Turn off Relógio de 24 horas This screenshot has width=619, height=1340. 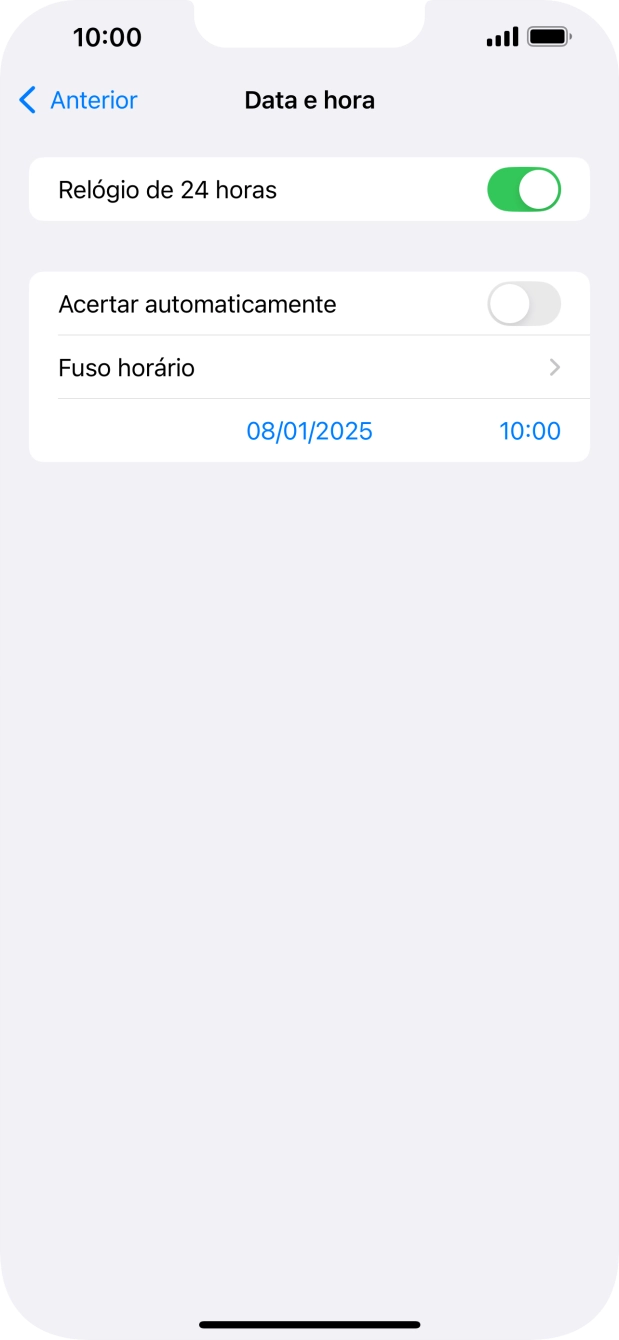pos(523,189)
